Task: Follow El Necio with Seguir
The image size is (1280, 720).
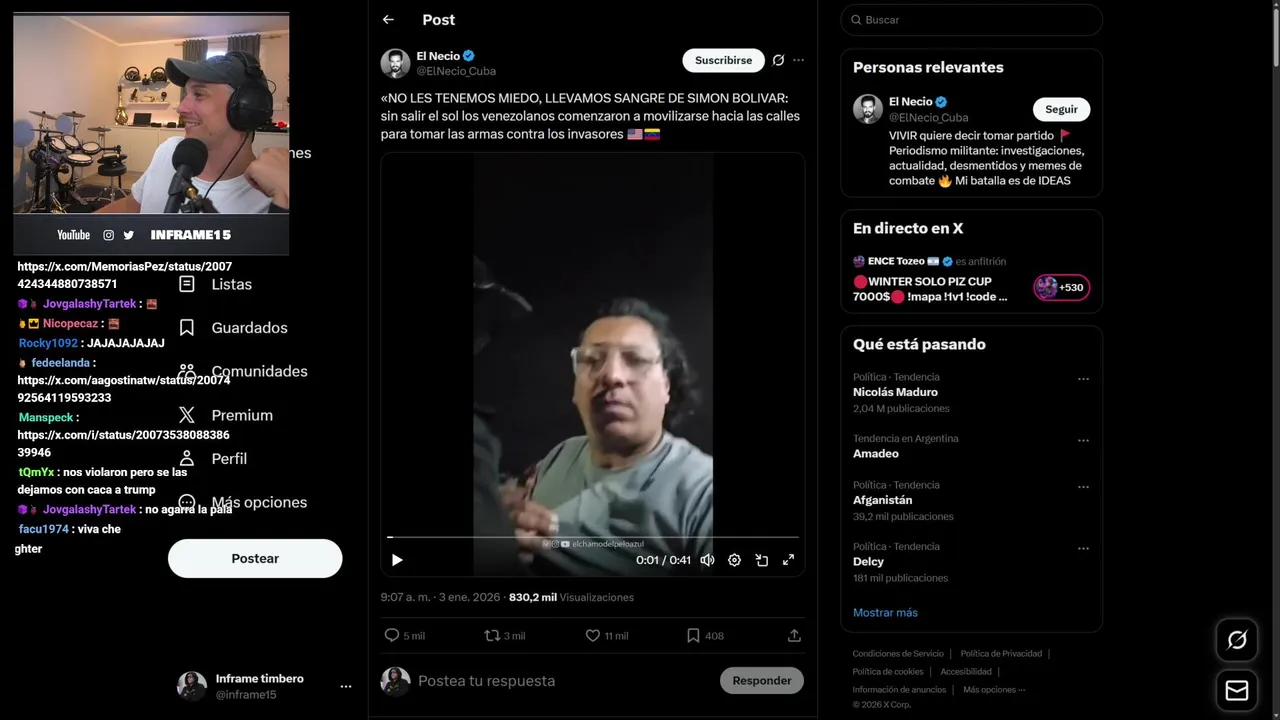Action: (1061, 109)
